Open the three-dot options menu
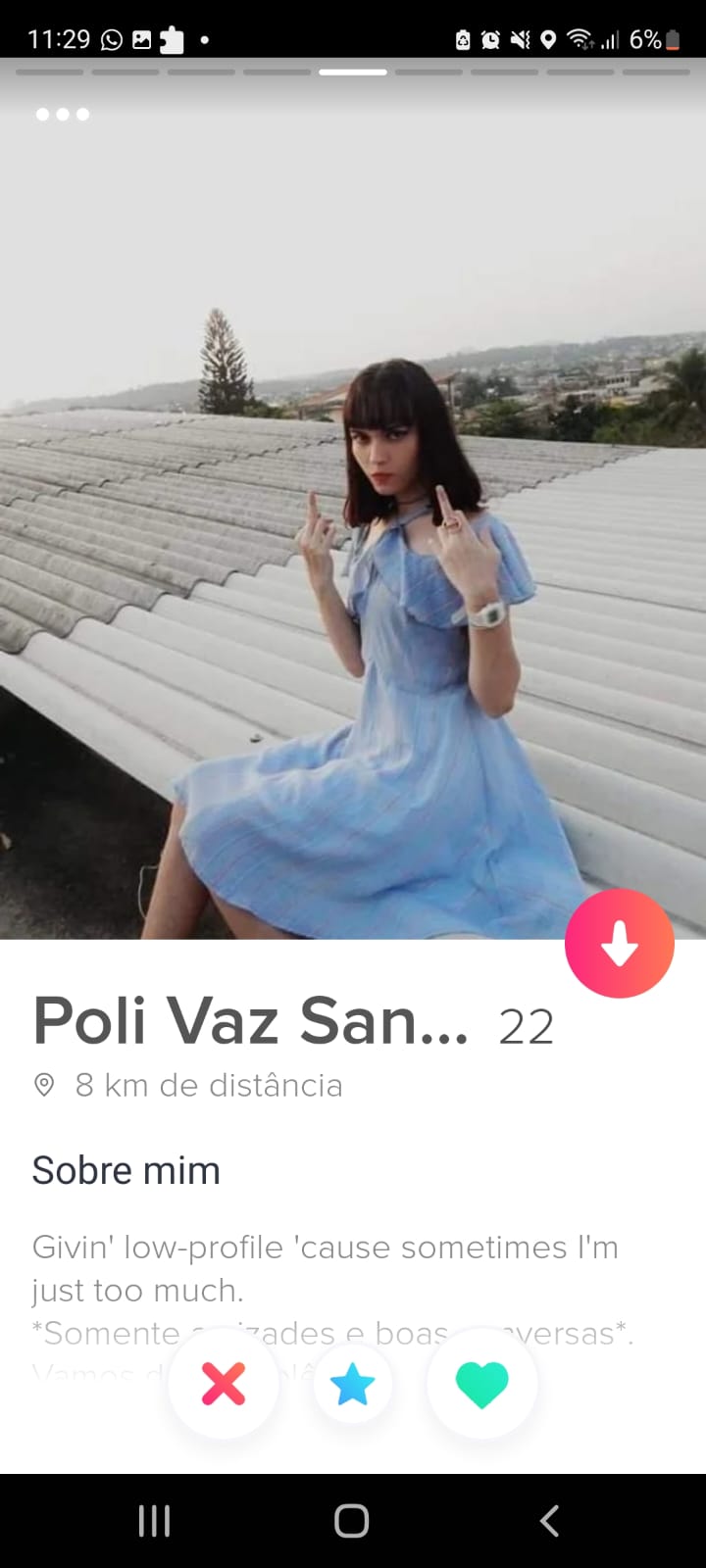This screenshot has width=706, height=1568. click(x=62, y=115)
